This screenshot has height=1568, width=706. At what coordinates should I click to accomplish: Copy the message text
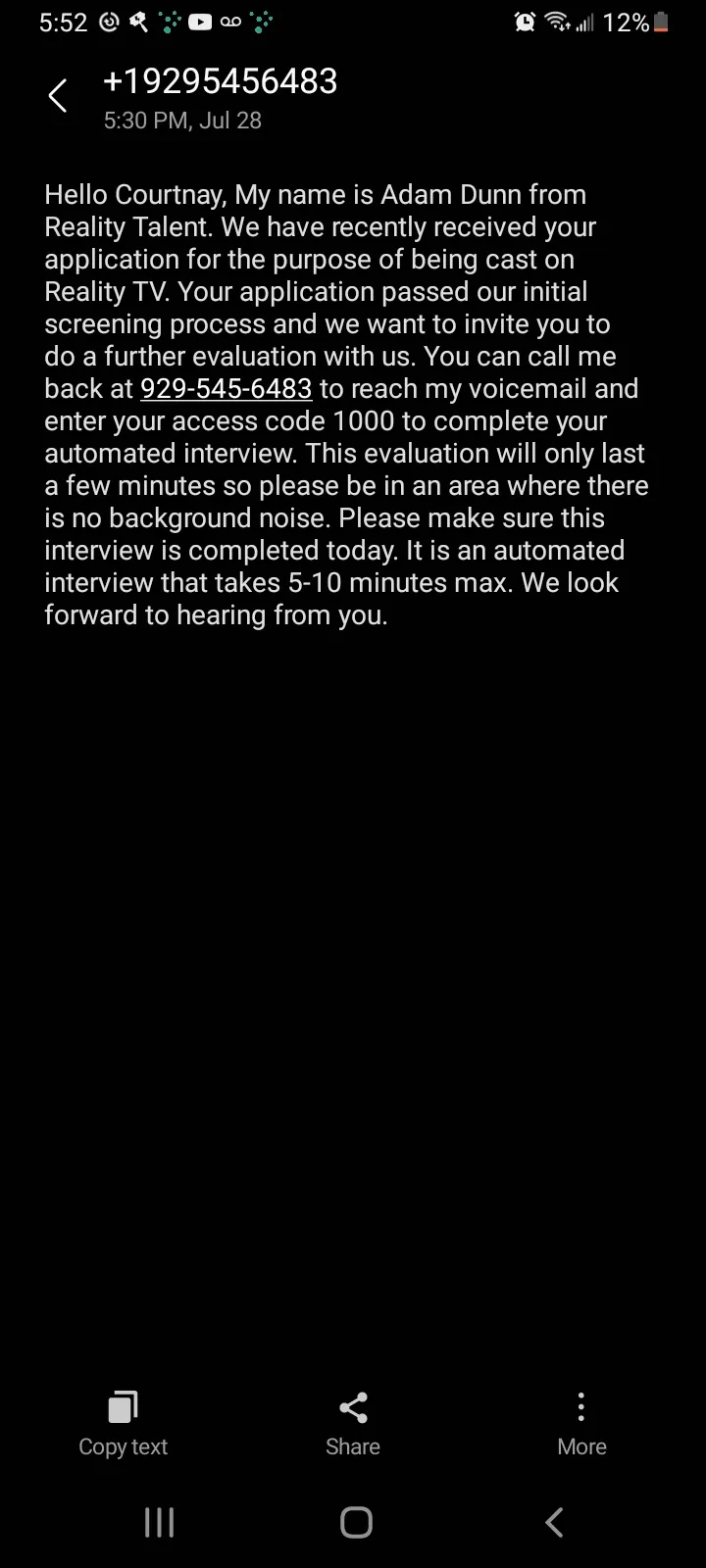123,1425
